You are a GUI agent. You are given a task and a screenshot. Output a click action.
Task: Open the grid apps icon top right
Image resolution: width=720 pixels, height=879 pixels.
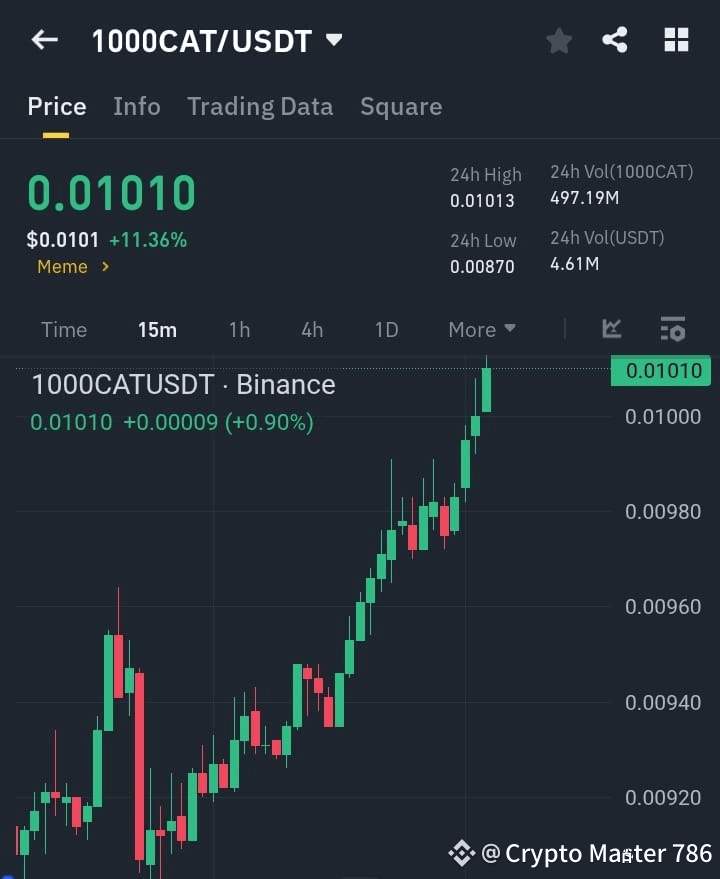point(676,40)
